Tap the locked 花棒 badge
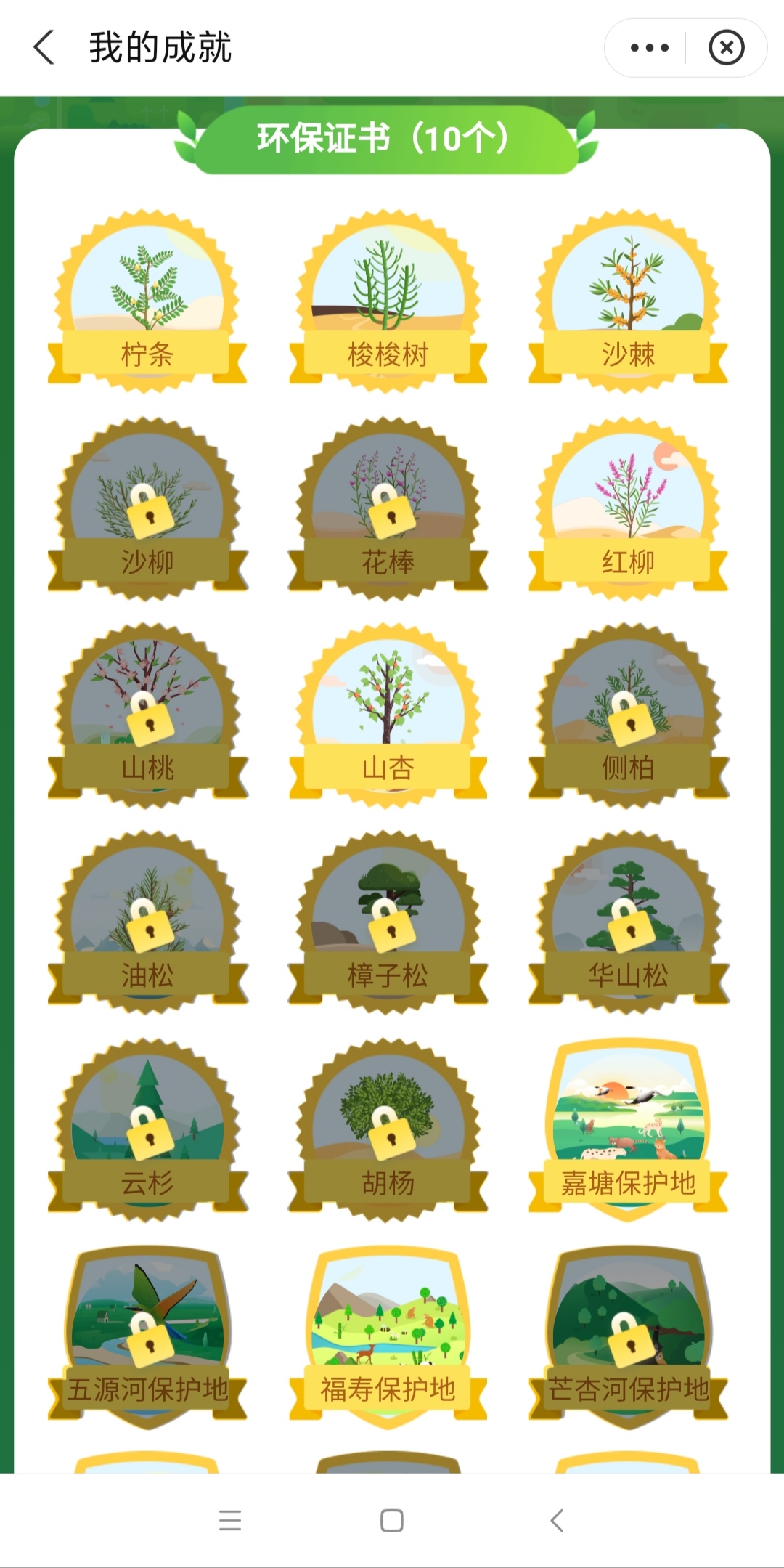Screen dimensions: 784x1568 (388, 508)
